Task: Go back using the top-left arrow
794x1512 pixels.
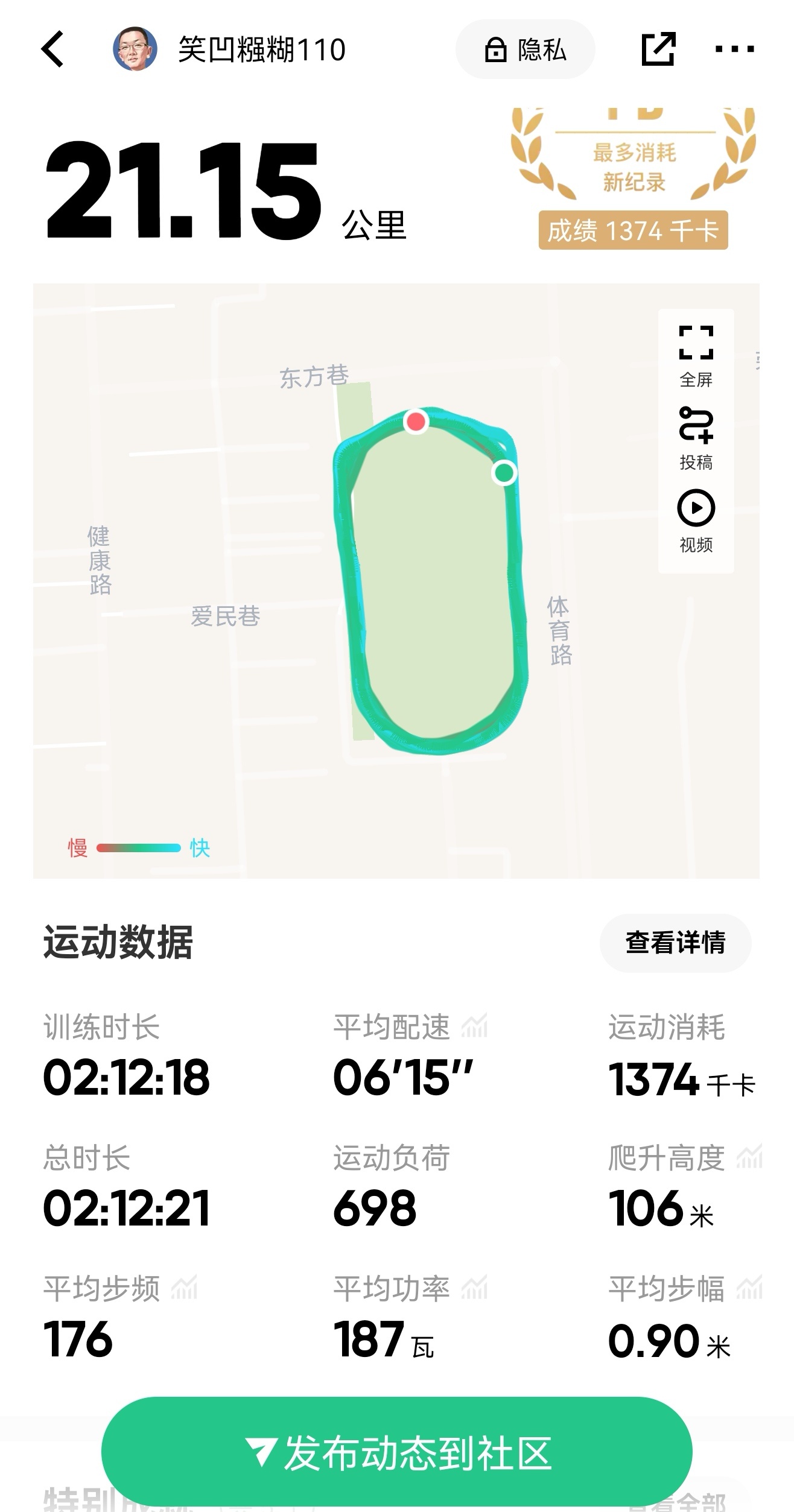Action: click(x=52, y=49)
